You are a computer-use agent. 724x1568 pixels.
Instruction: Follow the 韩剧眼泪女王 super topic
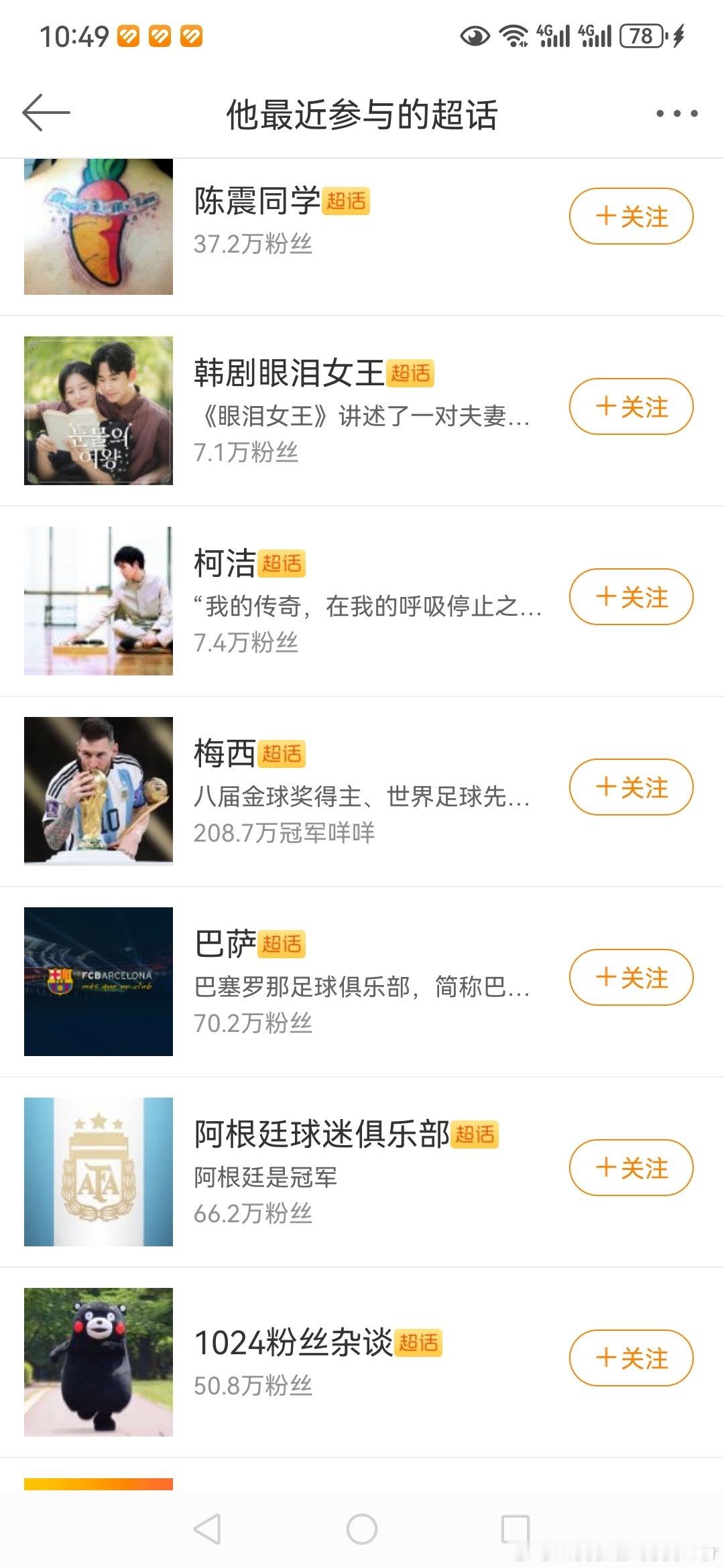pos(631,406)
